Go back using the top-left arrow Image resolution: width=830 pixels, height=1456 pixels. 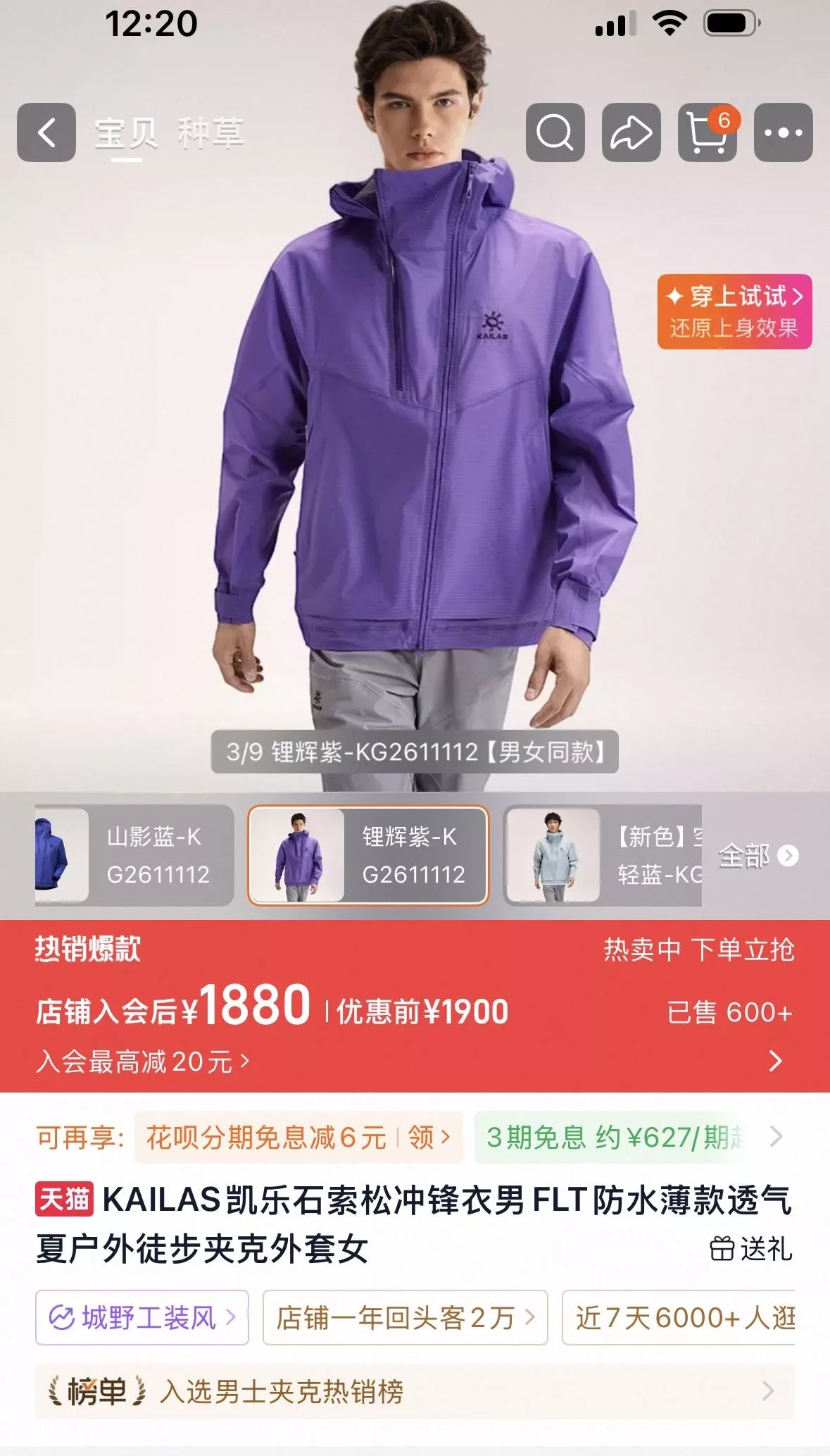pyautogui.click(x=46, y=132)
